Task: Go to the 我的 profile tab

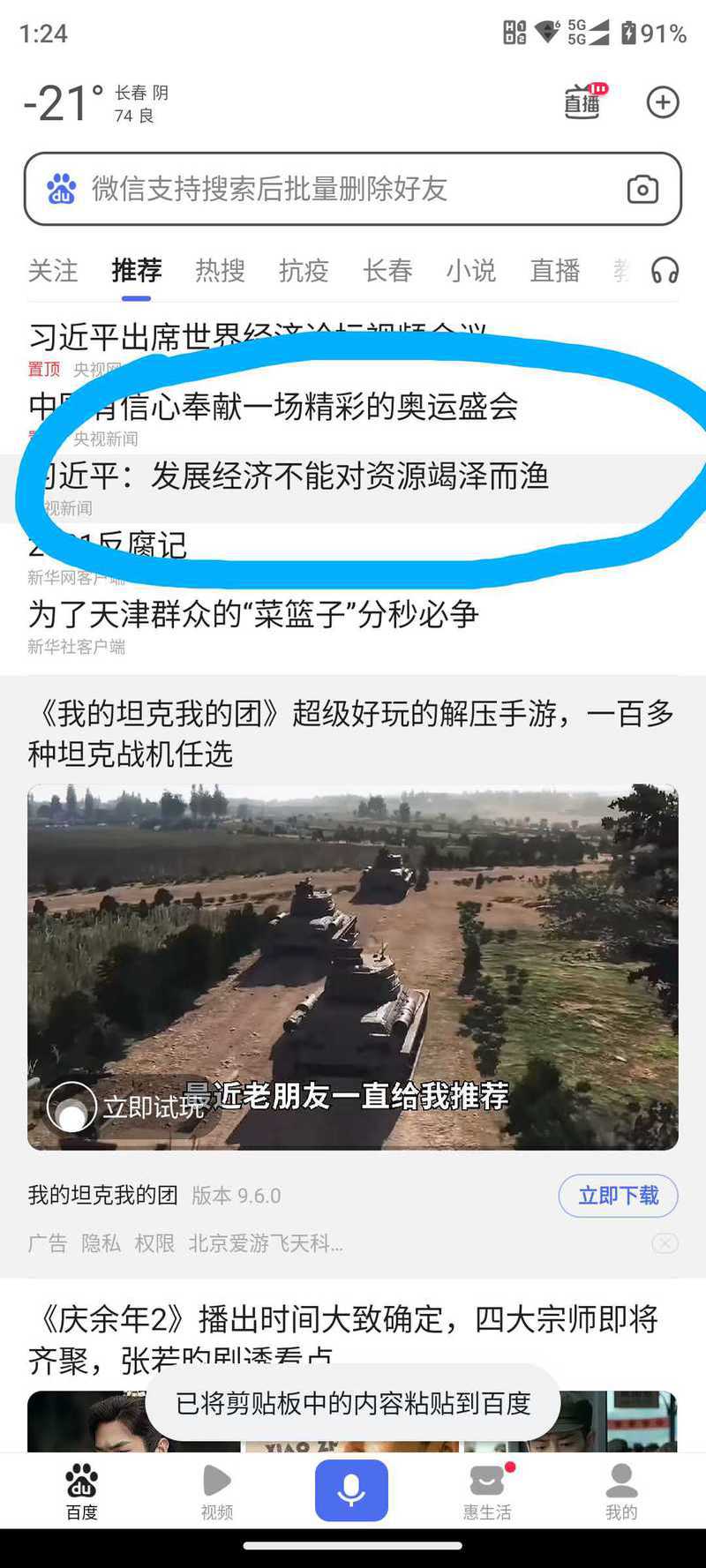Action: coord(621,1492)
